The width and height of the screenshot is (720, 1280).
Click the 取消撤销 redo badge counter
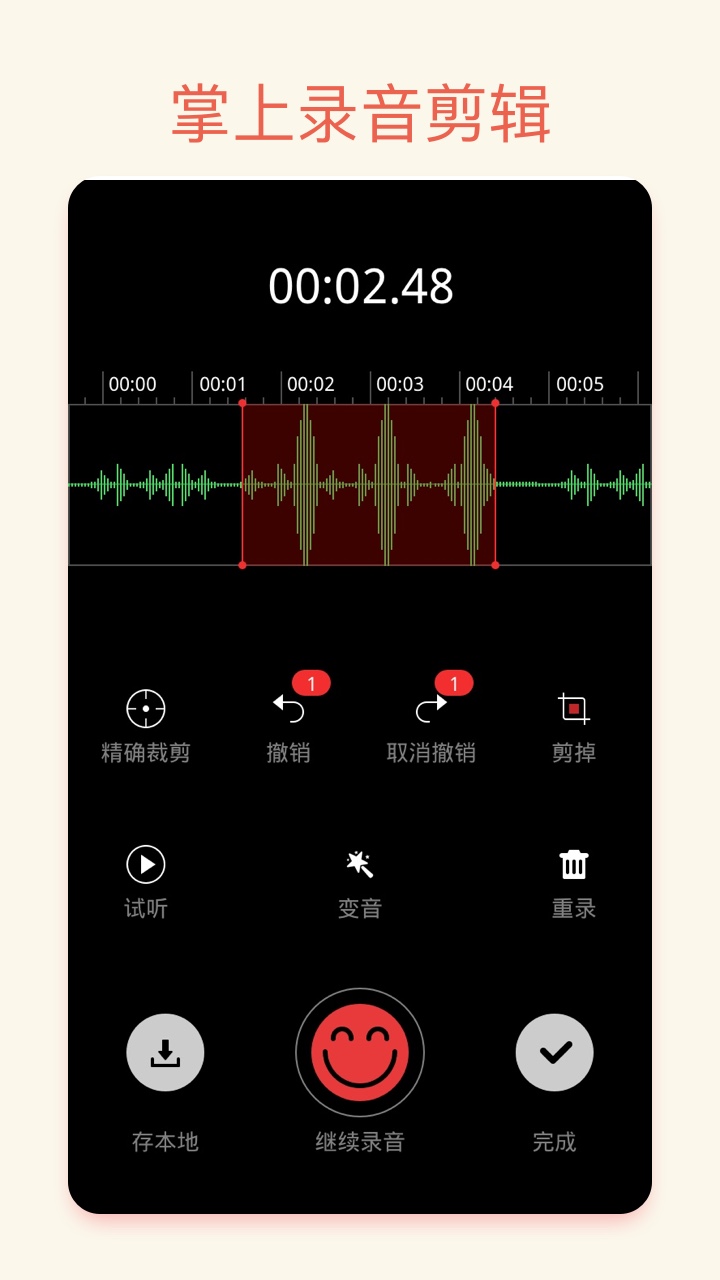coord(455,683)
